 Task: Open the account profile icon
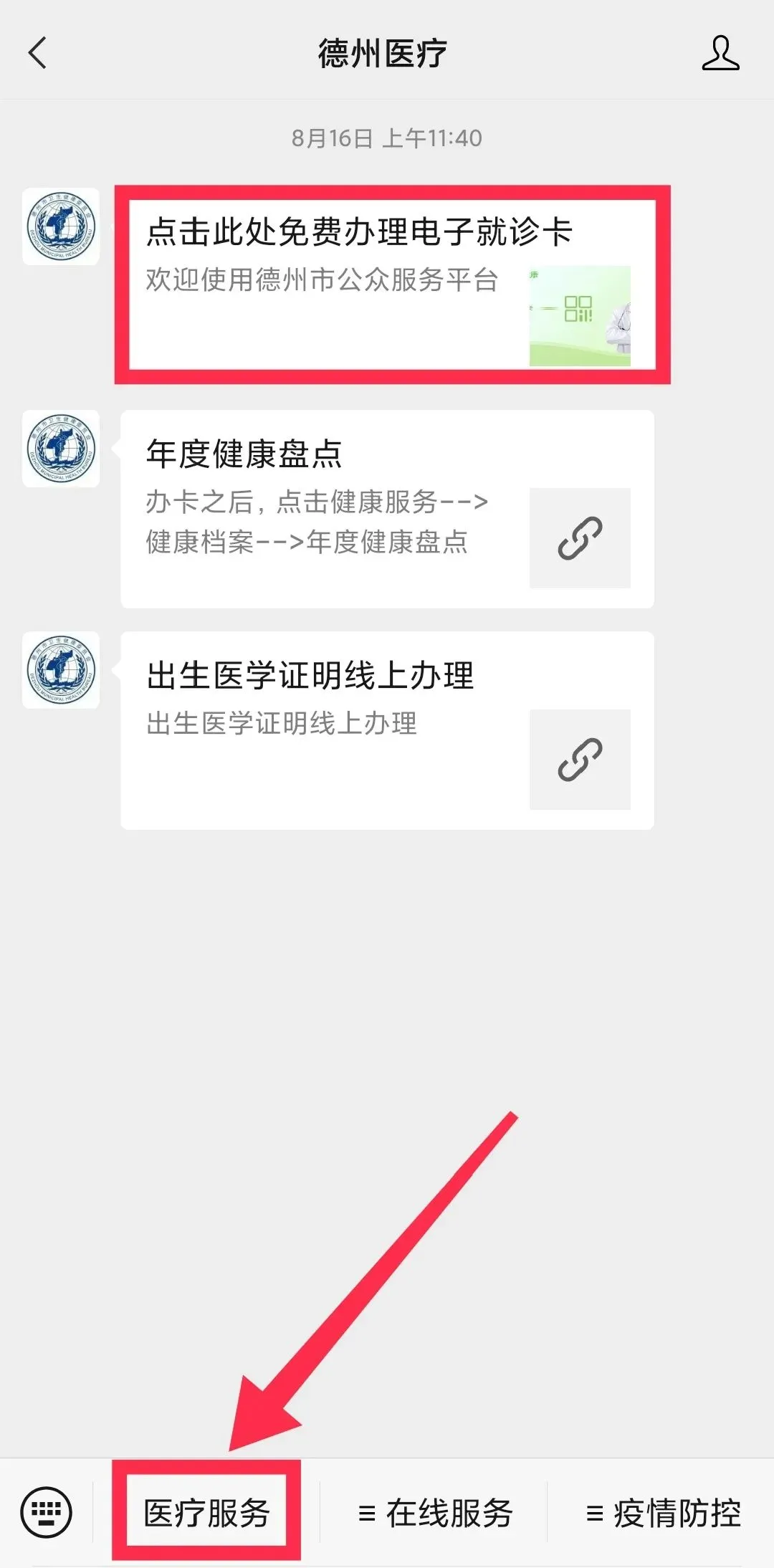point(720,53)
